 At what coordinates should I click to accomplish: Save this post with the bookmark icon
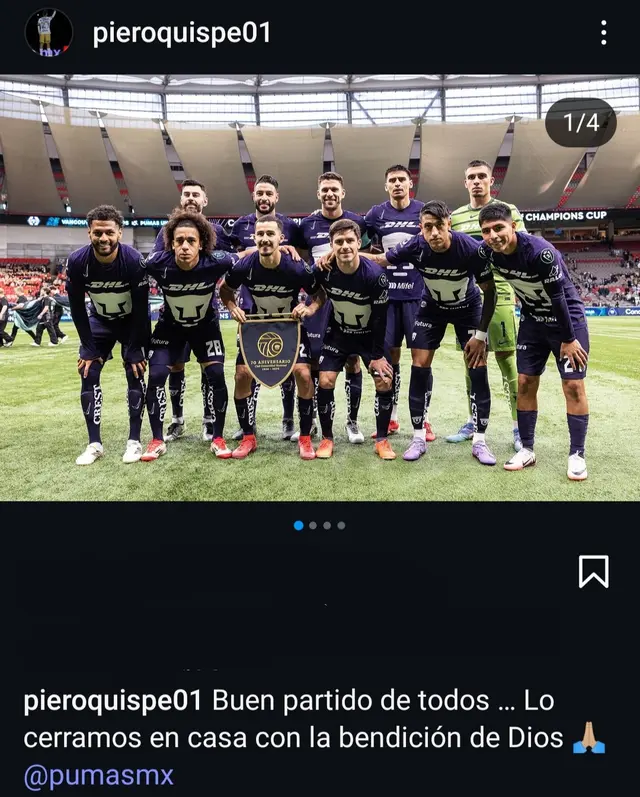pyautogui.click(x=594, y=571)
